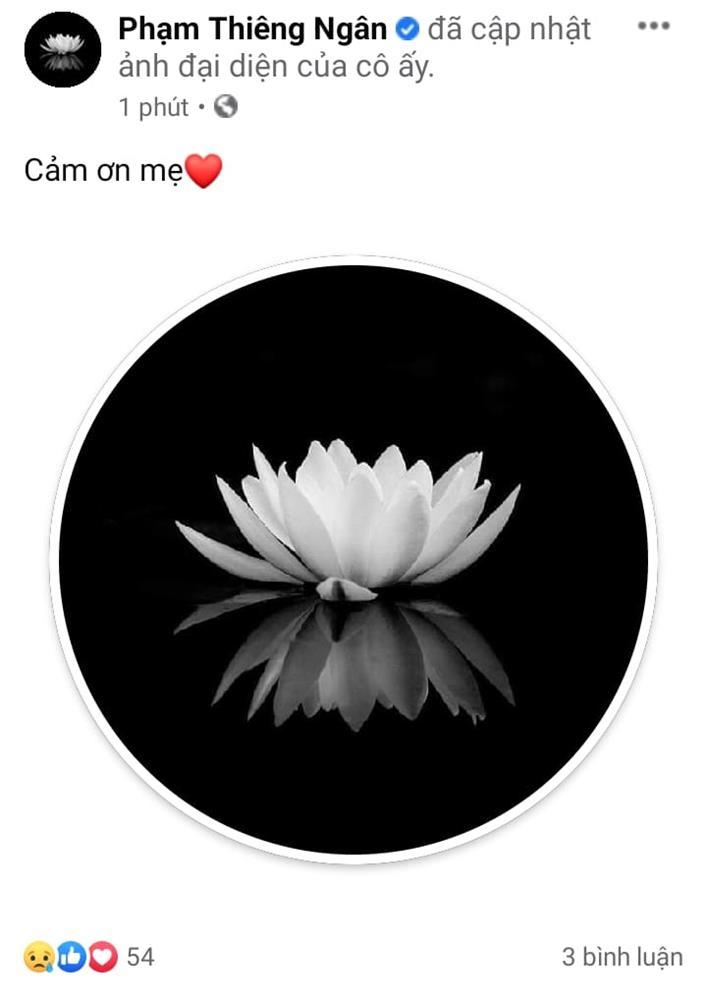View the lotus profile picture full screen
This screenshot has height=1000, width=707.
coord(353,560)
